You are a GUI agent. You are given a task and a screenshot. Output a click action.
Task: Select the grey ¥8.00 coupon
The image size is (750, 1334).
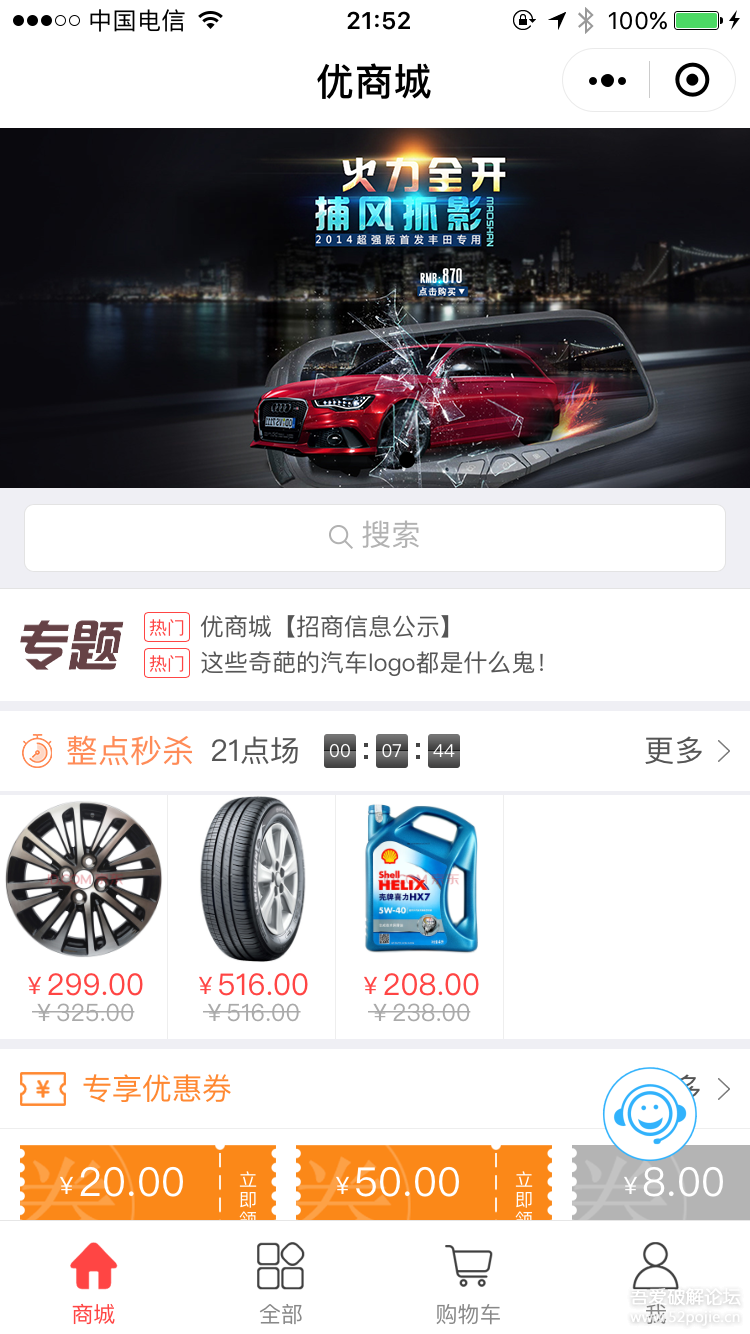(x=670, y=1184)
